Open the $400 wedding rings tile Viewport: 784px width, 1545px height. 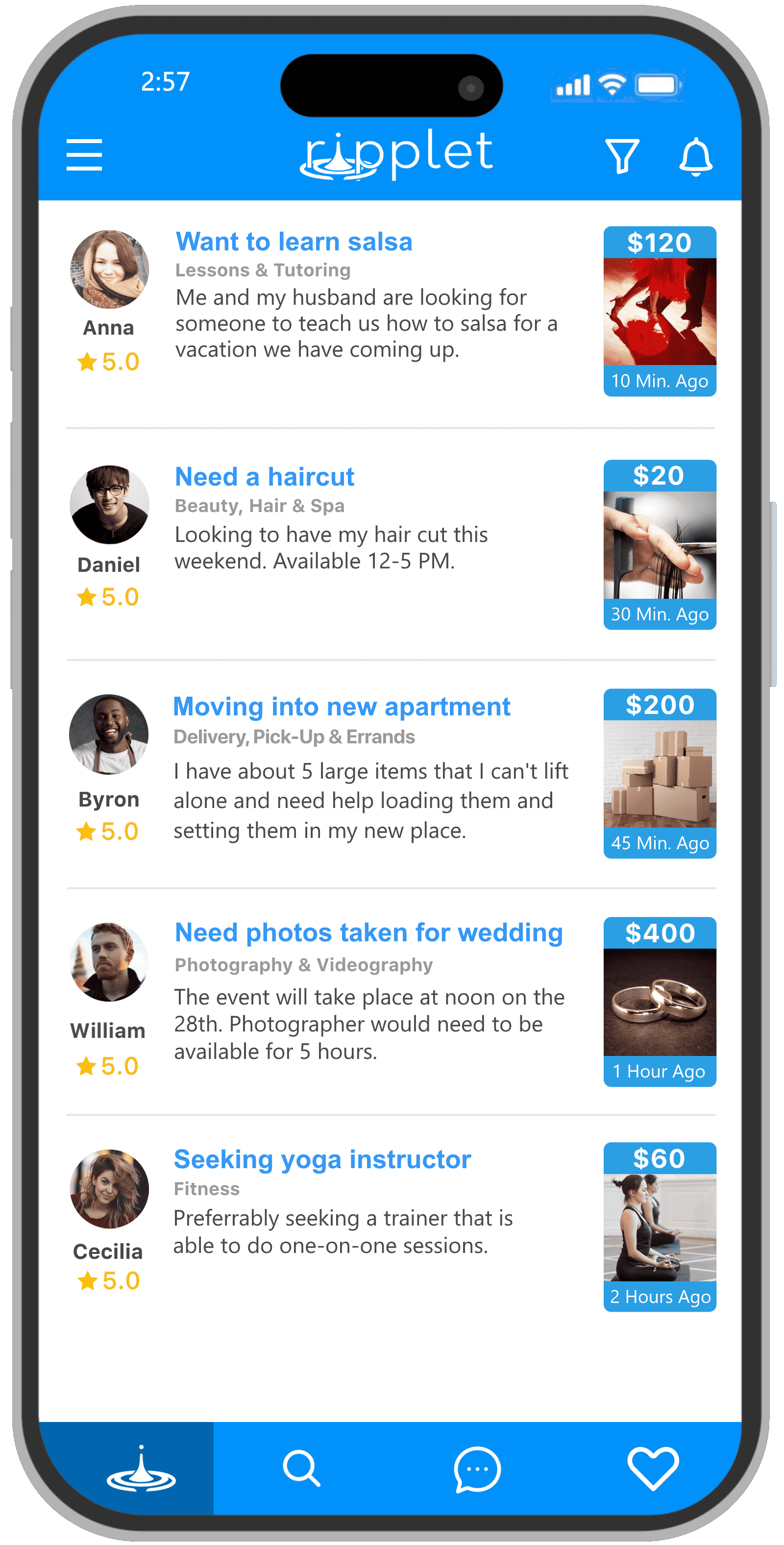coord(659,1002)
